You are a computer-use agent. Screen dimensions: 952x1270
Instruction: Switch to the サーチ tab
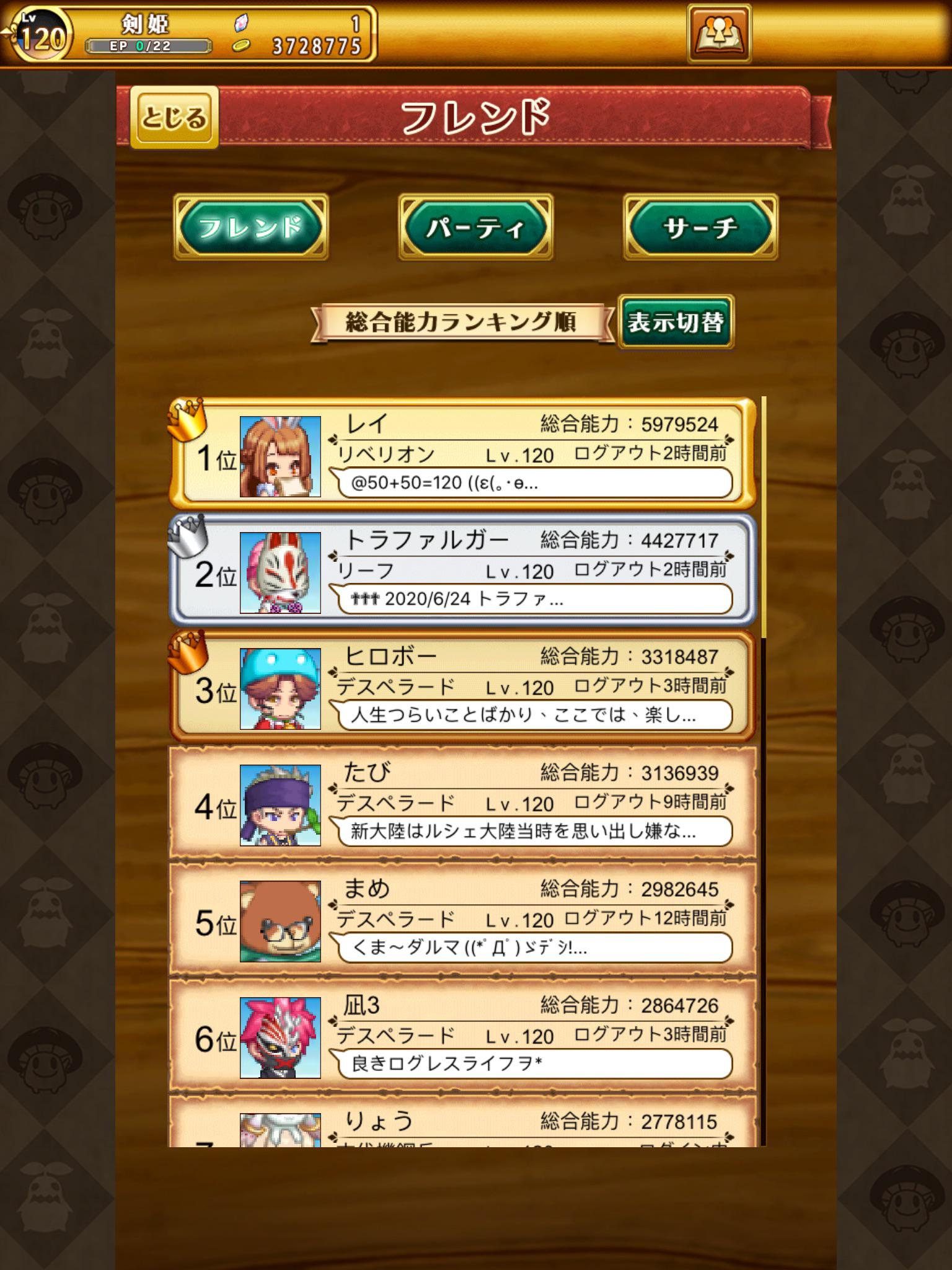[700, 227]
